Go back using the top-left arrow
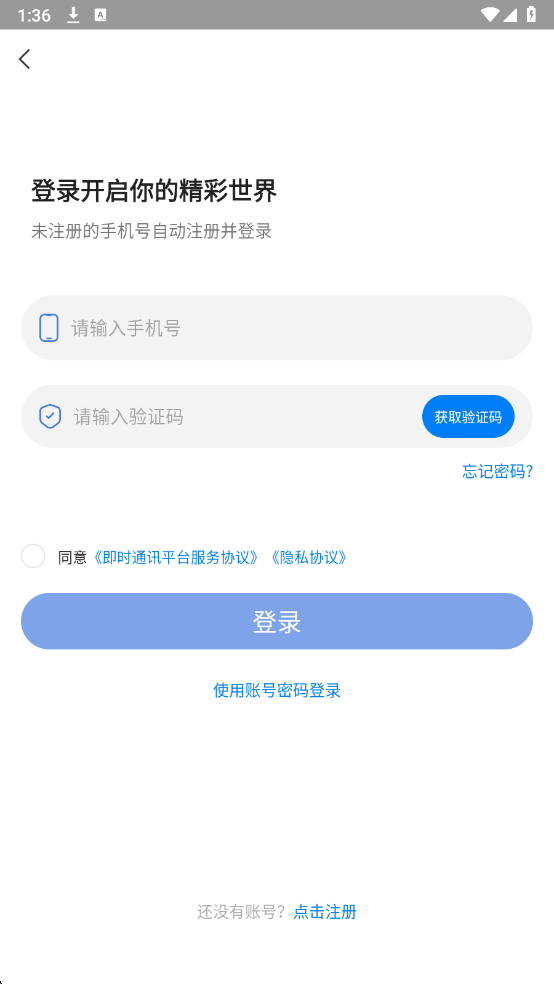The width and height of the screenshot is (554, 984). coord(24,59)
